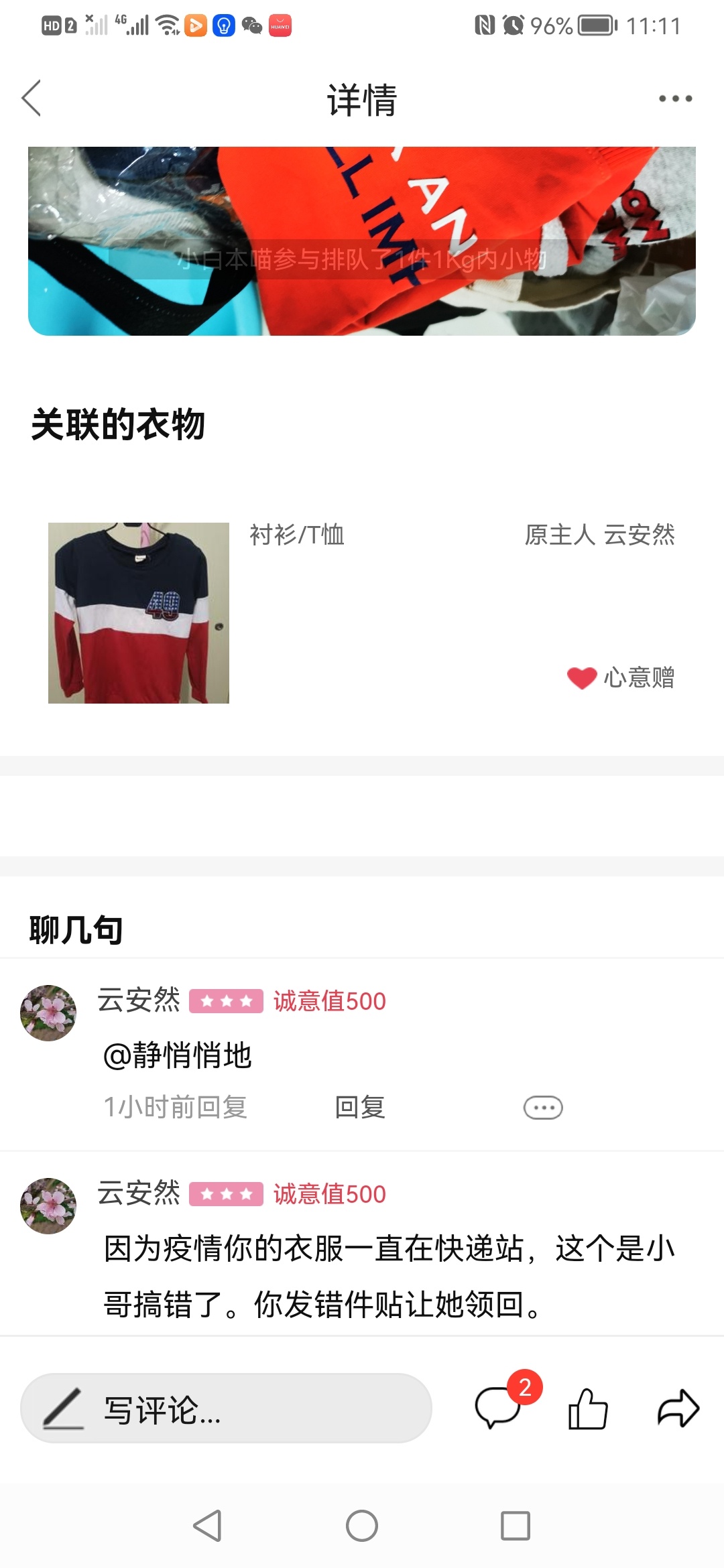Open the three-dot overflow menu in header
Image resolution: width=724 pixels, height=1568 pixels.
click(675, 99)
